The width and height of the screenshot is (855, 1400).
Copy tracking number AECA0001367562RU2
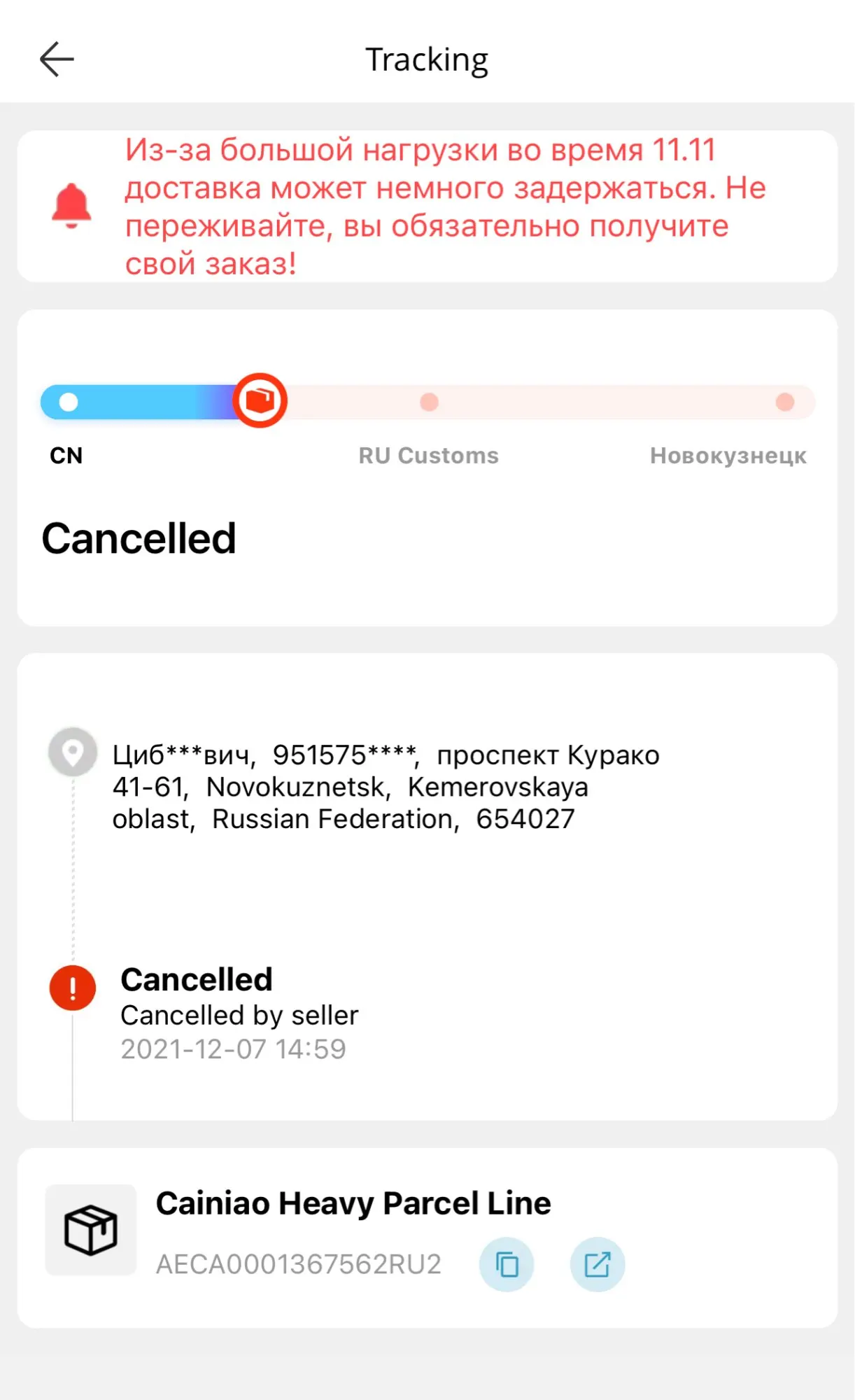coord(507,1264)
